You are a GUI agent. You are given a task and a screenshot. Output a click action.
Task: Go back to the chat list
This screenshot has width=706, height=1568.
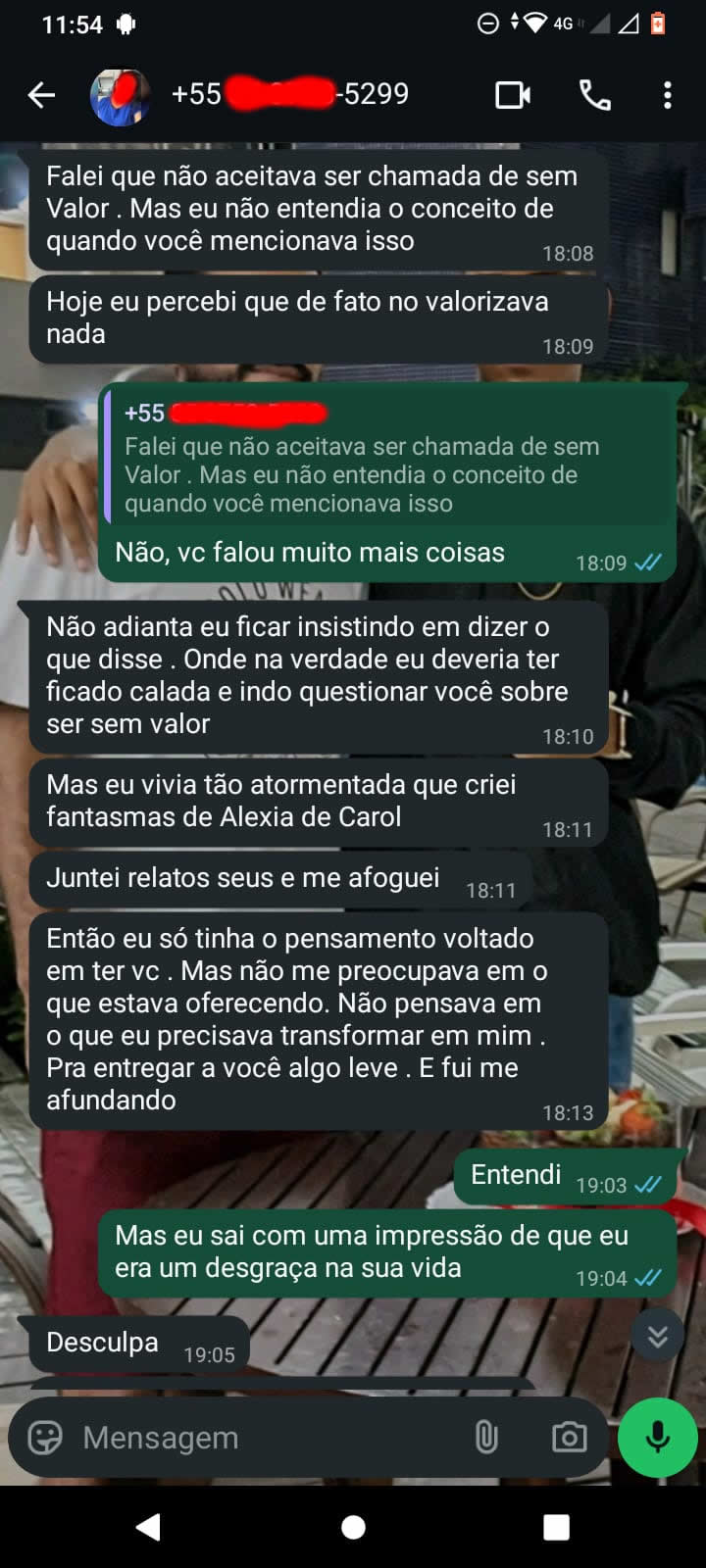(x=41, y=95)
